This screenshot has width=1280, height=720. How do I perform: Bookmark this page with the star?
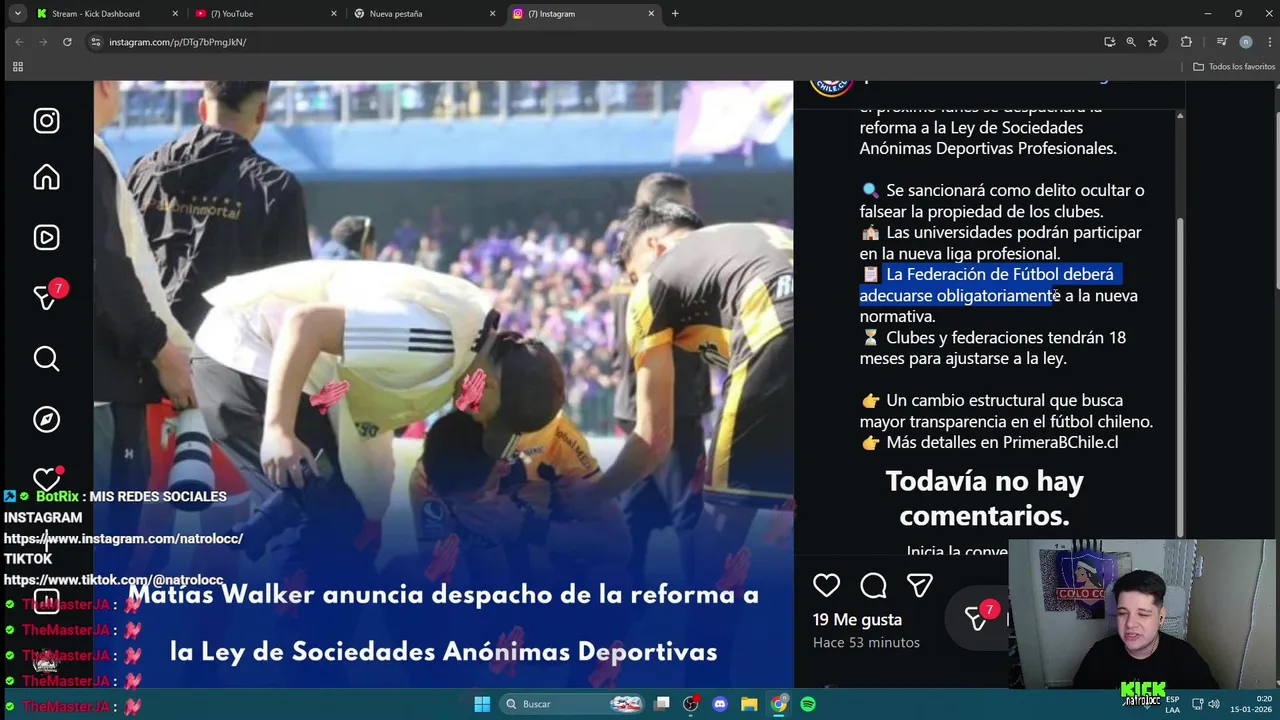click(1152, 42)
